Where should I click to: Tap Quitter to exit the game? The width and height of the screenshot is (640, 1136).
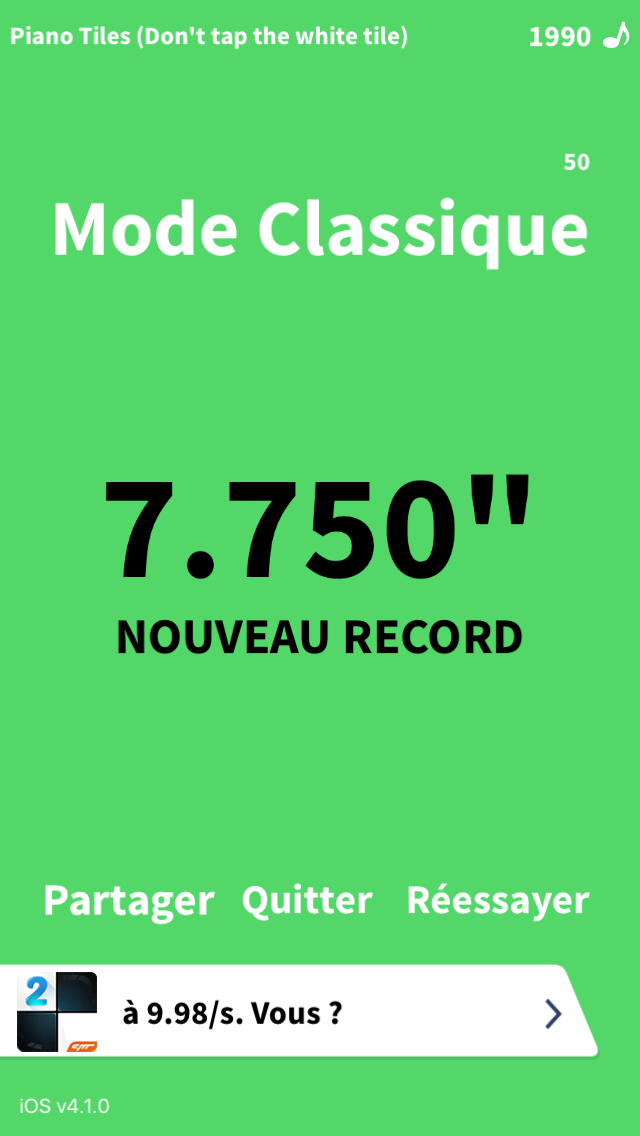tap(307, 901)
